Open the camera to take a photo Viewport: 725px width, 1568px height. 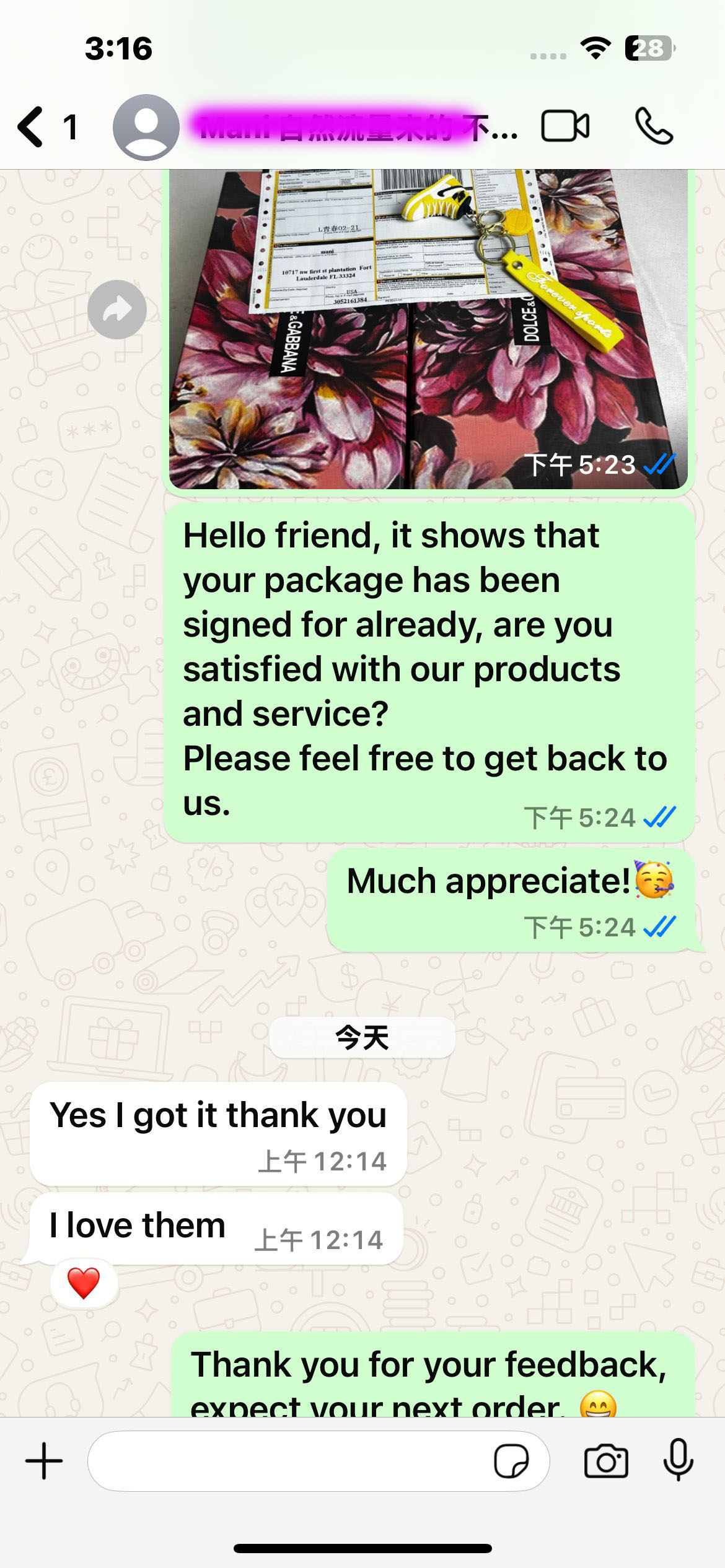(x=606, y=1461)
